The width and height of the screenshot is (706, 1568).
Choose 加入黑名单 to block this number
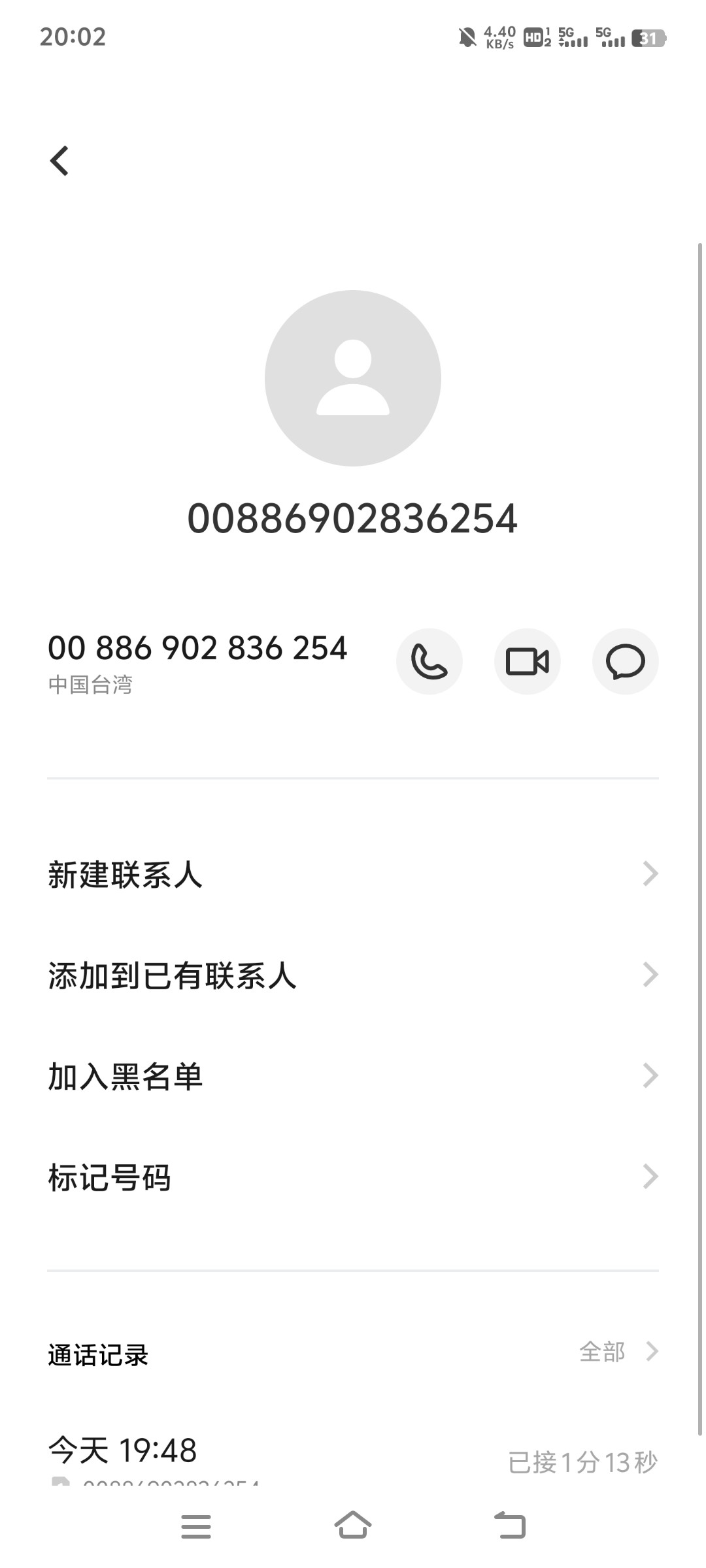point(353,1076)
